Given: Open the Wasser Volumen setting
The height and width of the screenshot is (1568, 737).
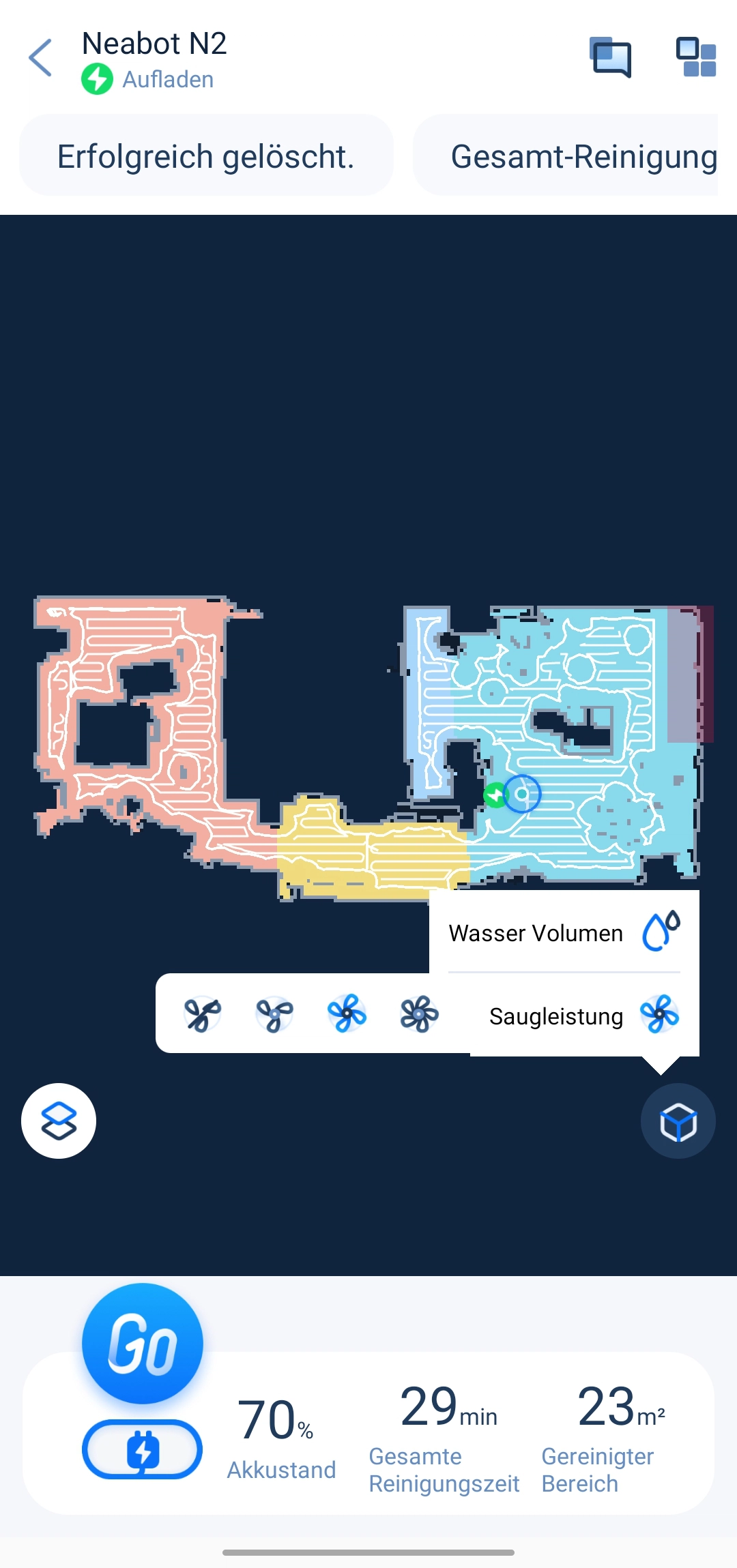Looking at the screenshot, I should [x=564, y=932].
